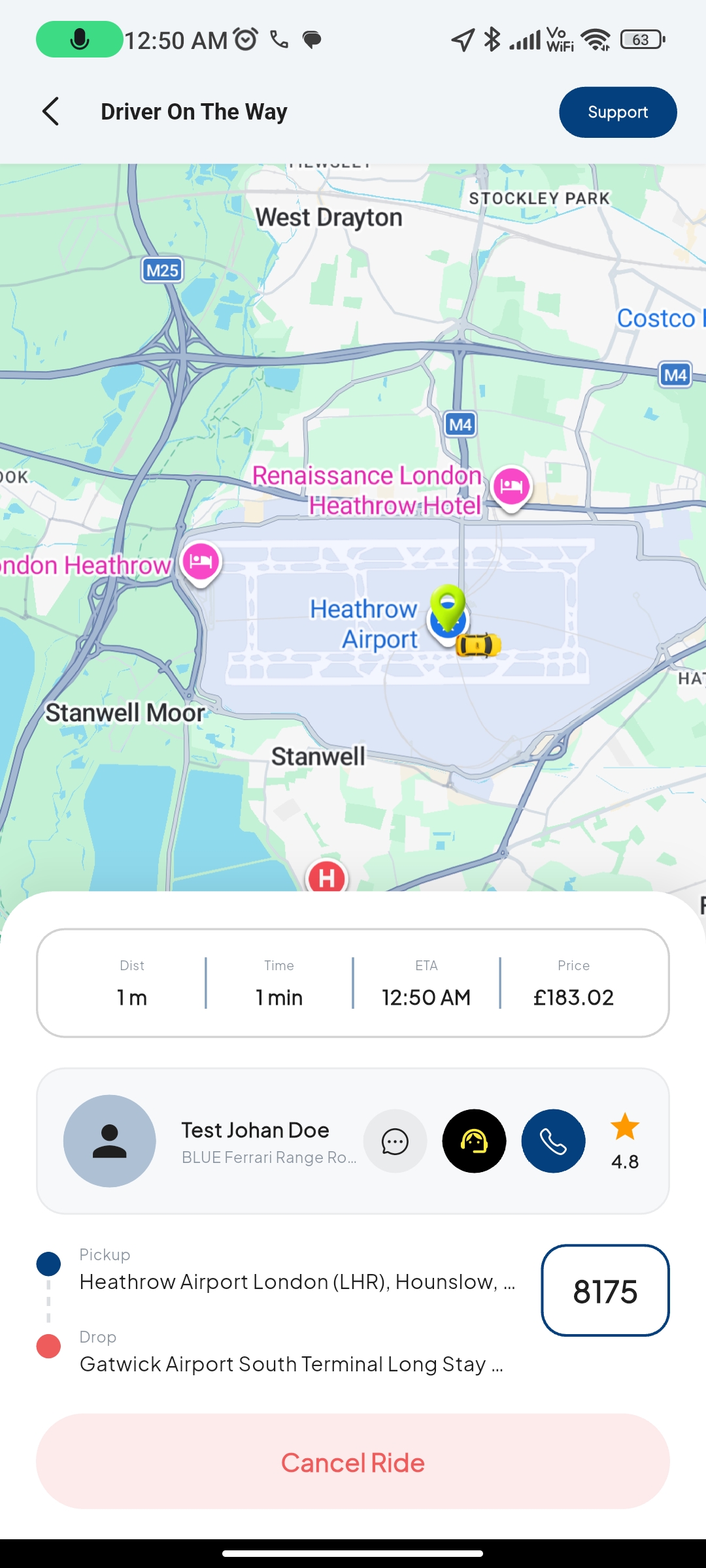
Task: Go back using the top arrow
Action: pos(51,112)
